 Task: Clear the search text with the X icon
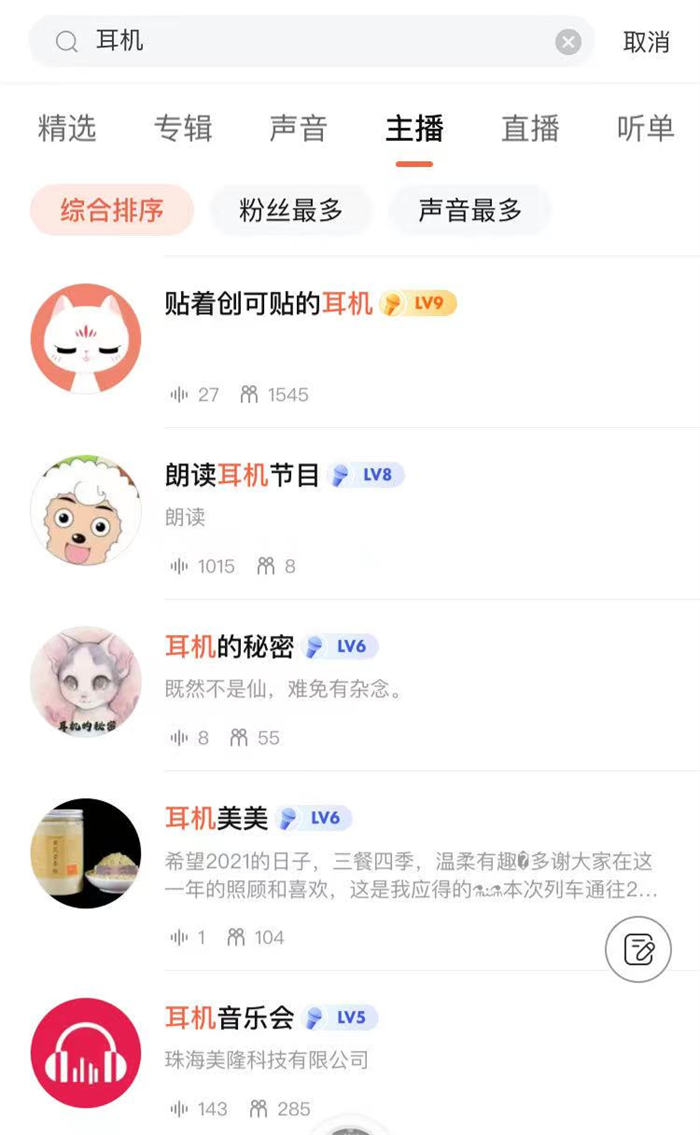568,41
